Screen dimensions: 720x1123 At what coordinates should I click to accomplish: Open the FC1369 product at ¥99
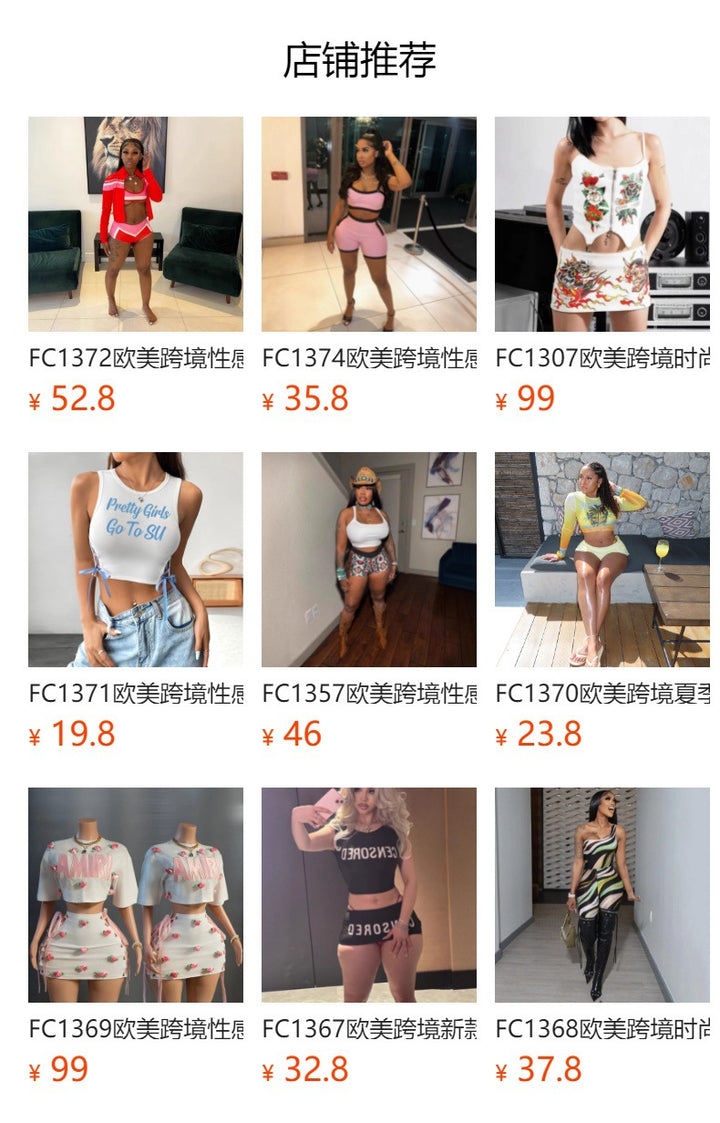click(x=135, y=894)
